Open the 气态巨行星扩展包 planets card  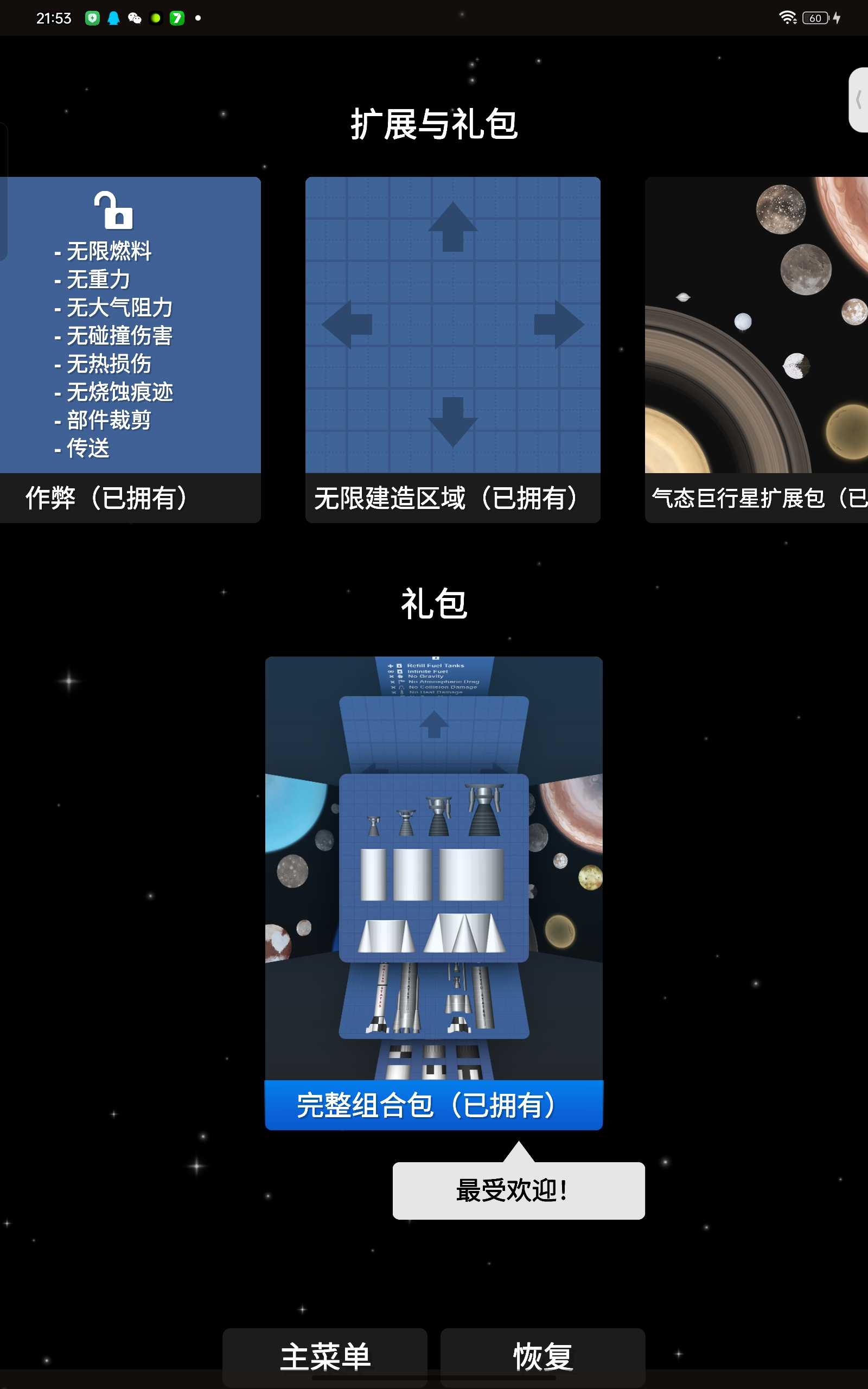[x=756, y=349]
